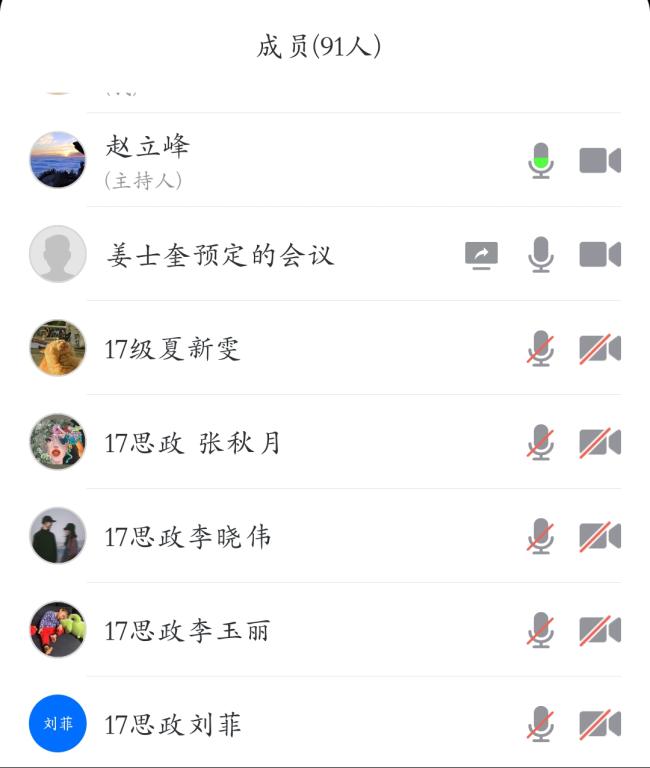
Task: Tap disabled camera icon for 17思政李玉丽
Action: click(600, 630)
